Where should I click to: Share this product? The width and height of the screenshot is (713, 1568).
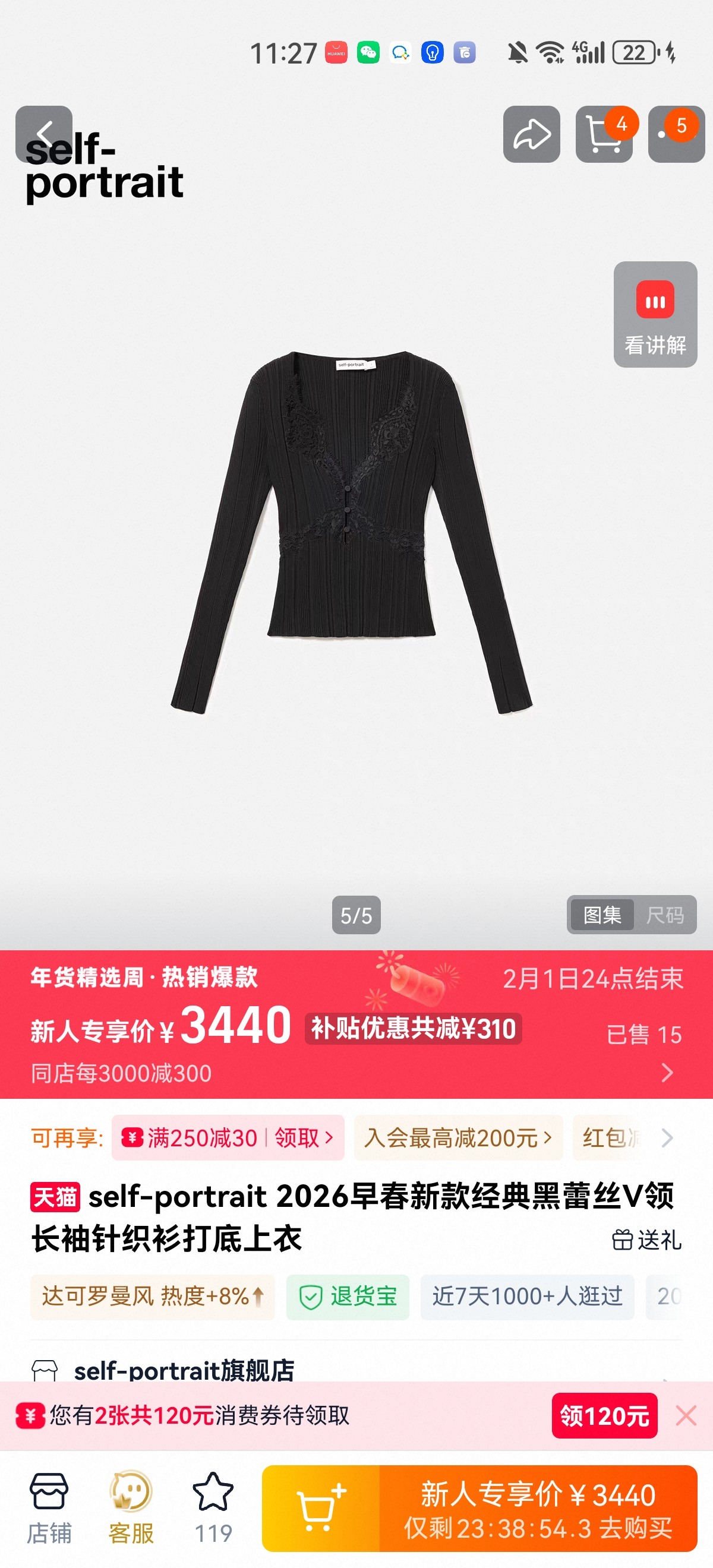531,134
